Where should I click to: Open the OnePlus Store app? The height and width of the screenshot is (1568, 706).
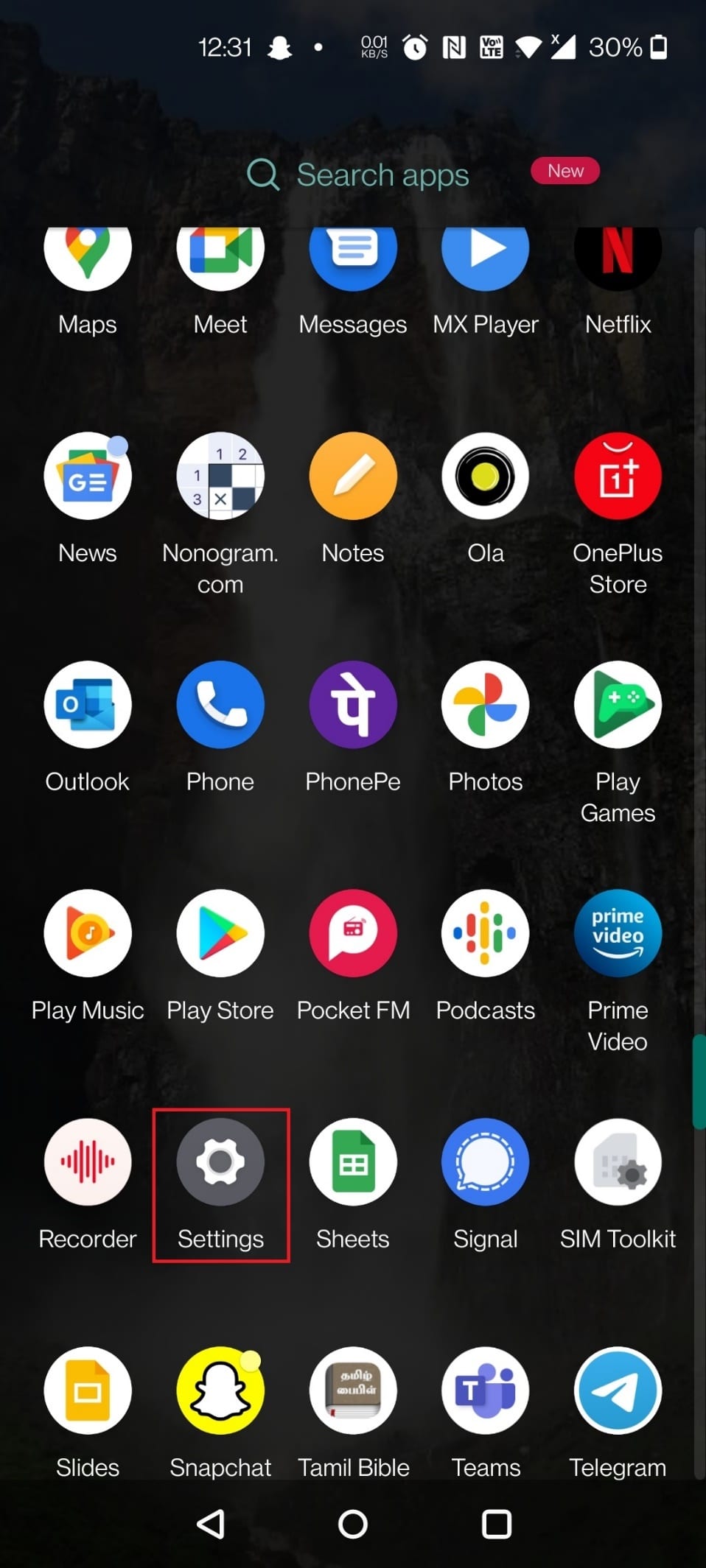point(618,477)
